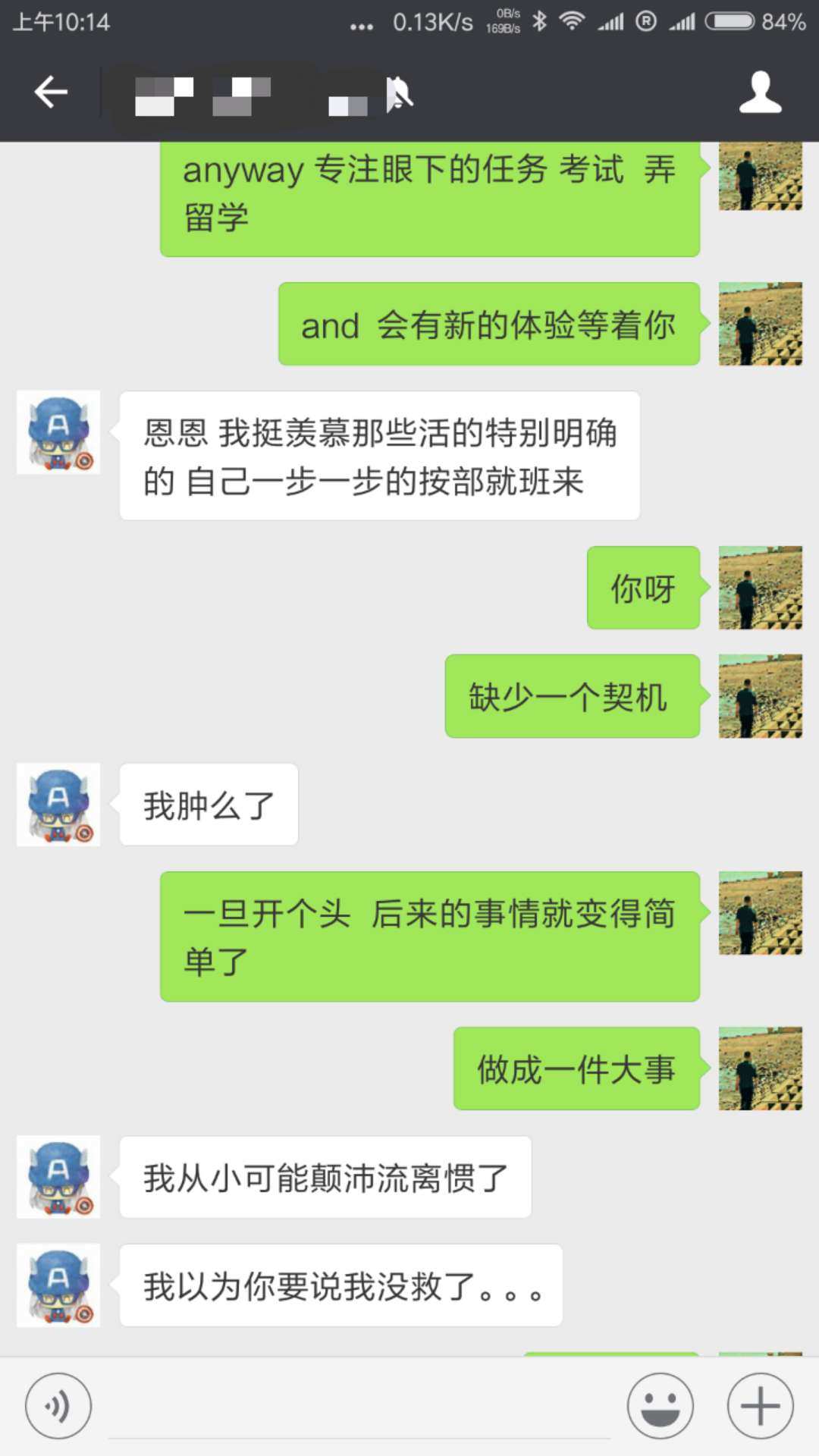819x1456 pixels.
Task: Open the chat info profile icon
Action: [760, 93]
